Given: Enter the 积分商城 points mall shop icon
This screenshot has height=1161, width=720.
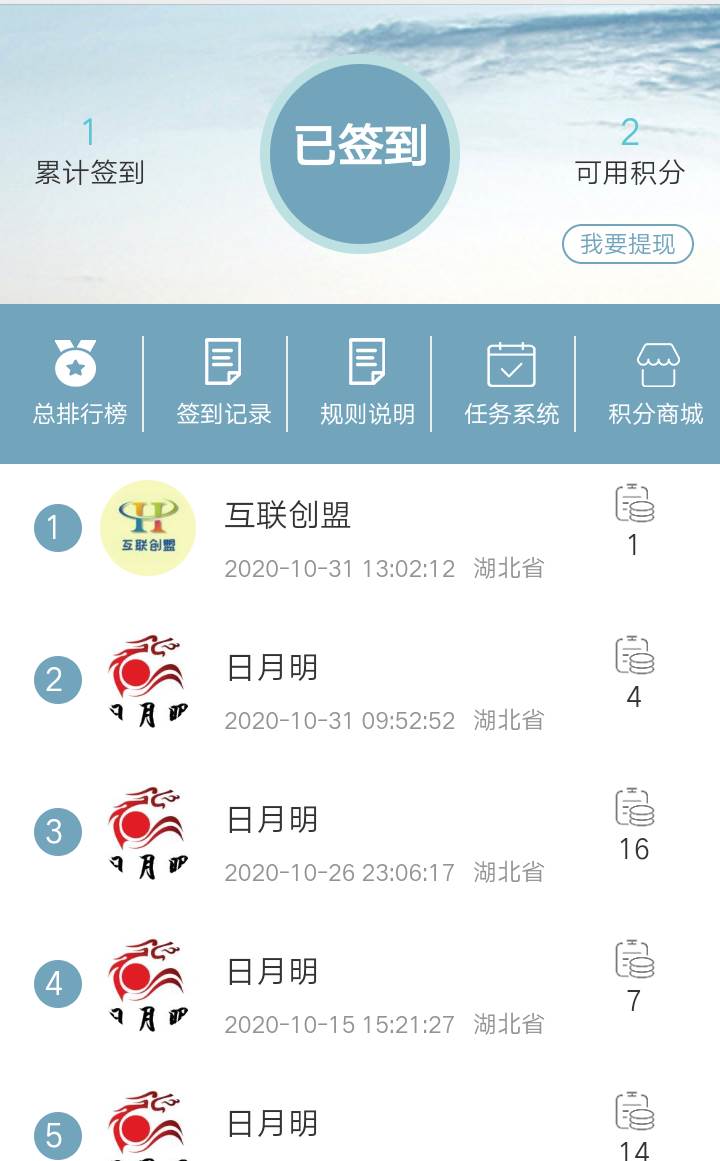Looking at the screenshot, I should point(656,366).
